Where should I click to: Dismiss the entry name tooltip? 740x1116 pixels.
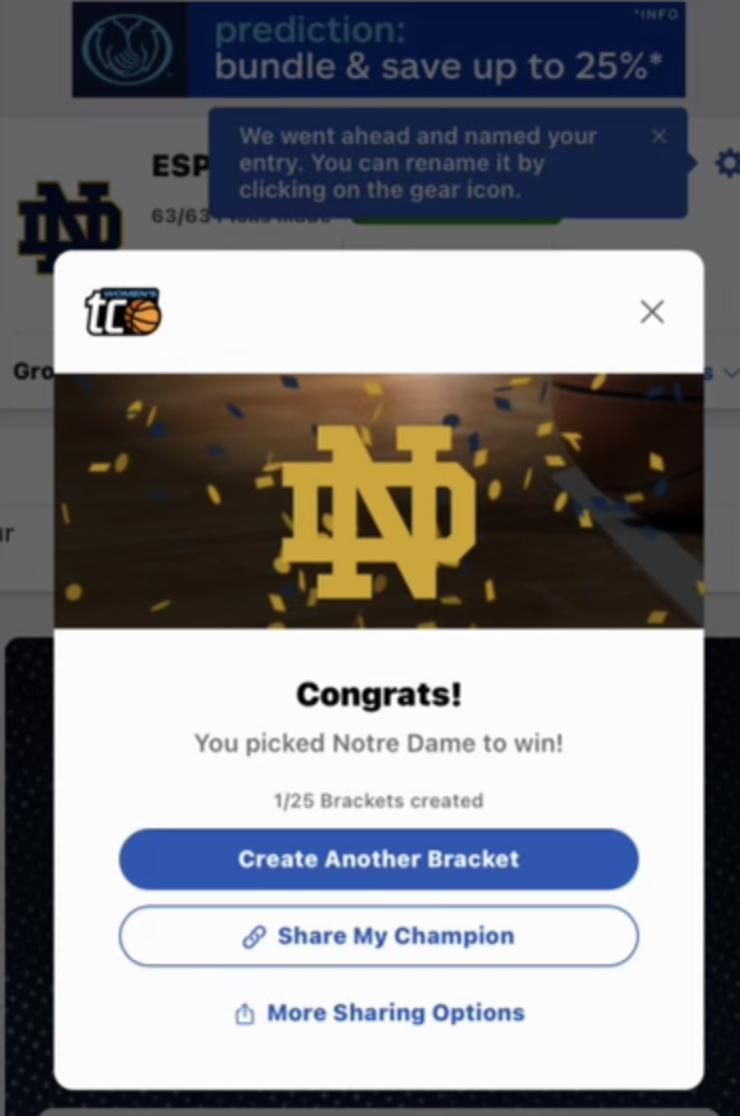pyautogui.click(x=658, y=136)
